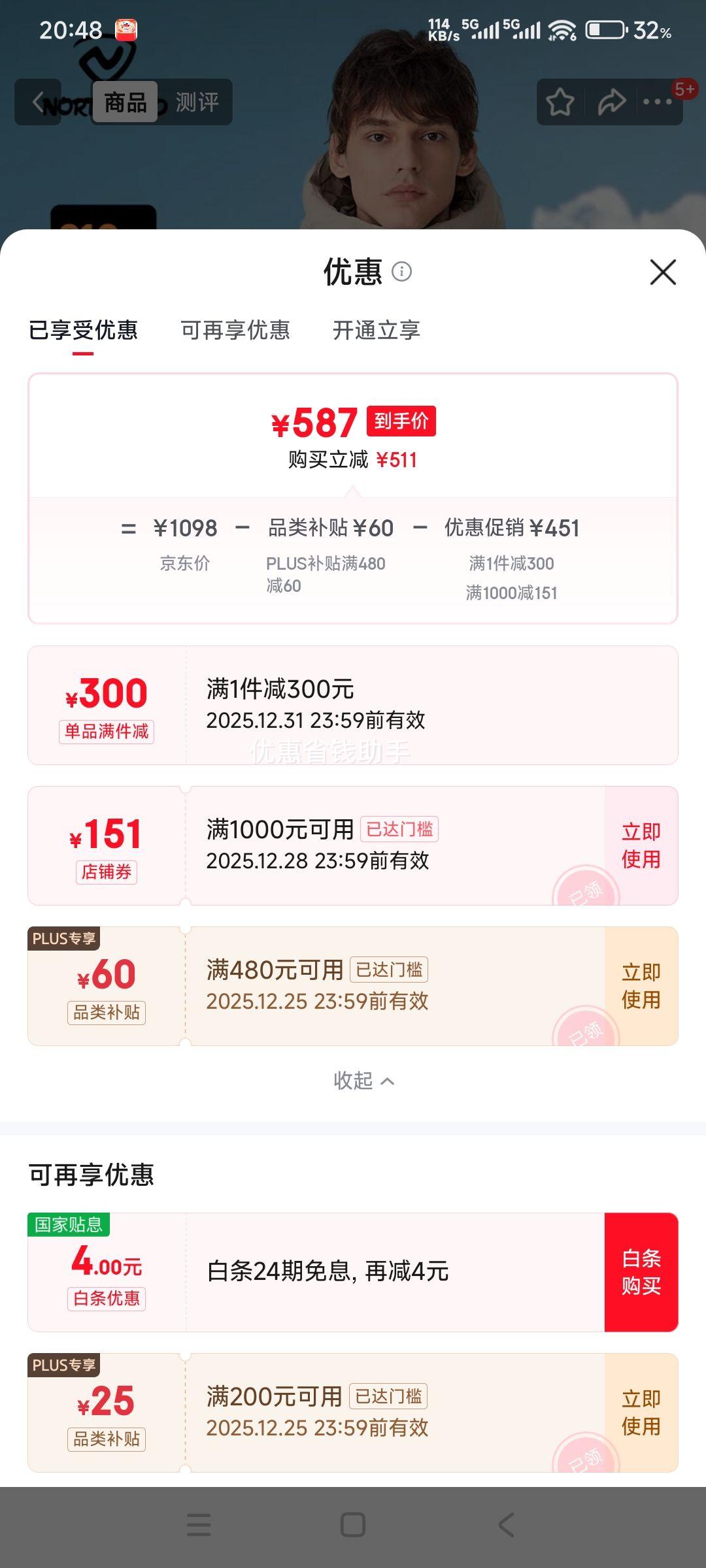Screen dimensions: 706x1568
Task: Select the 商品 tab at the top
Action: point(126,102)
